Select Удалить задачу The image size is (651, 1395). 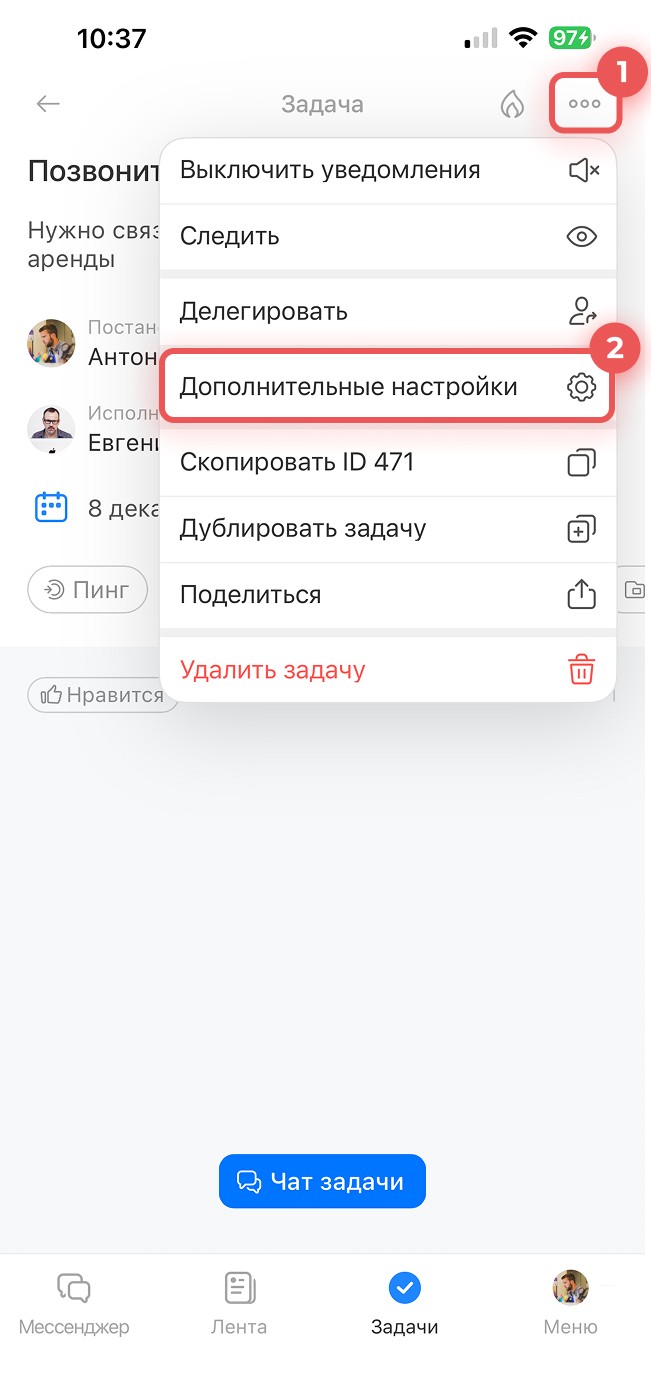(388, 669)
